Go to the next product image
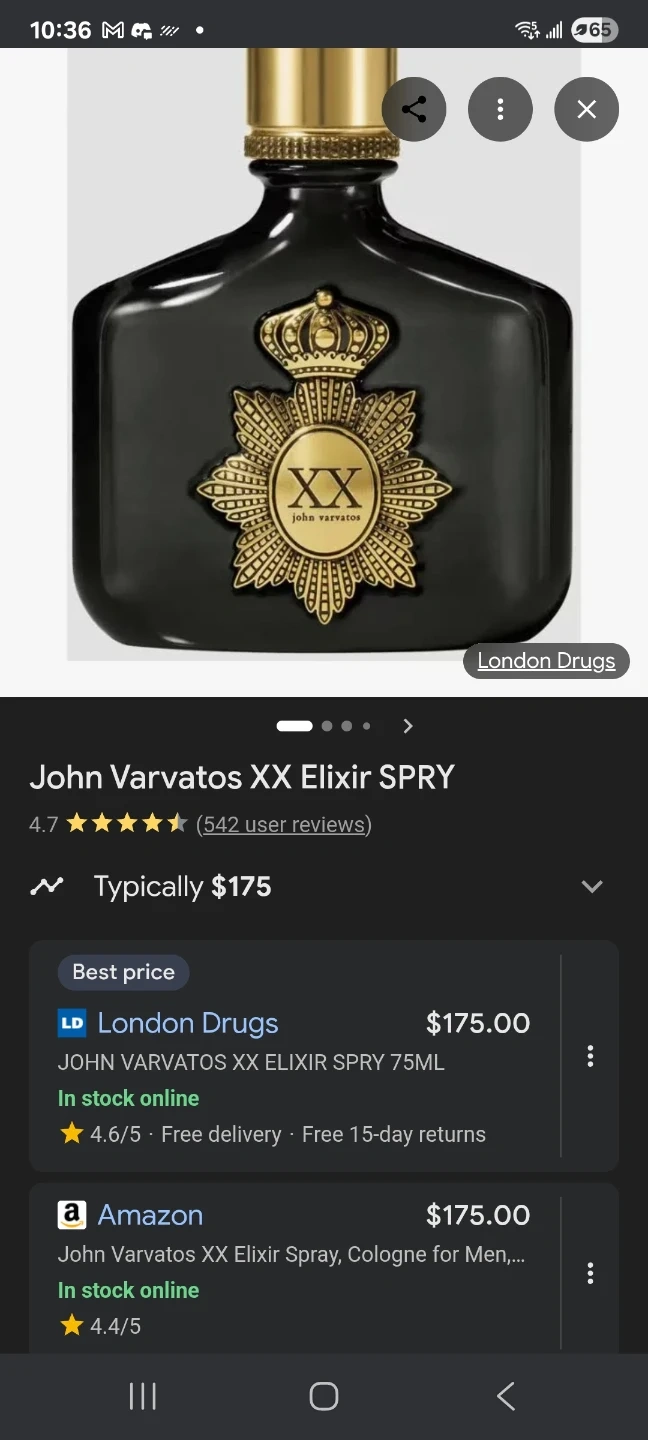The height and width of the screenshot is (1440, 648). tap(408, 726)
